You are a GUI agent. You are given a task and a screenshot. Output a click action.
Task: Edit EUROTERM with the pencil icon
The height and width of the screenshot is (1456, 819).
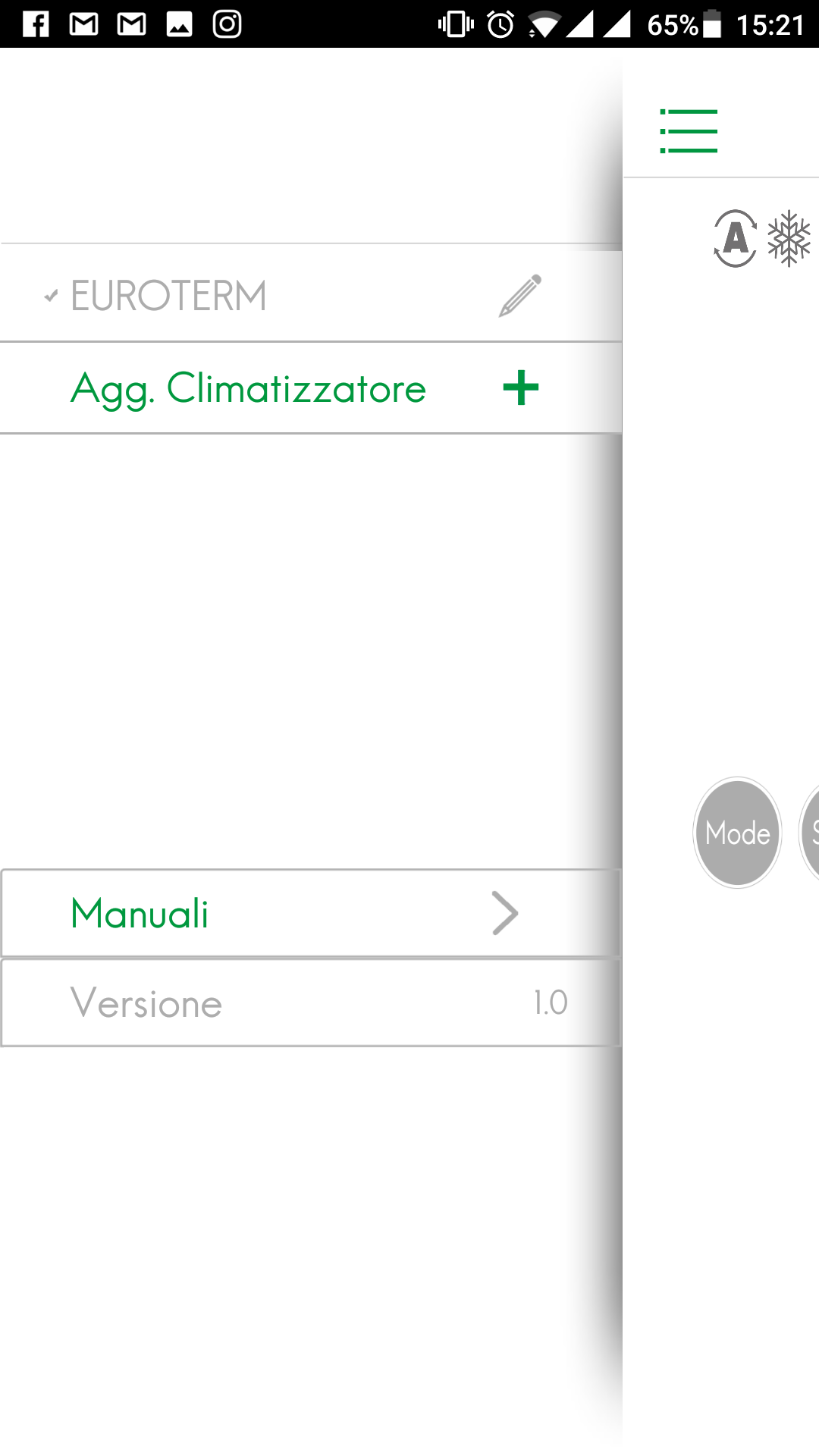pos(520,296)
